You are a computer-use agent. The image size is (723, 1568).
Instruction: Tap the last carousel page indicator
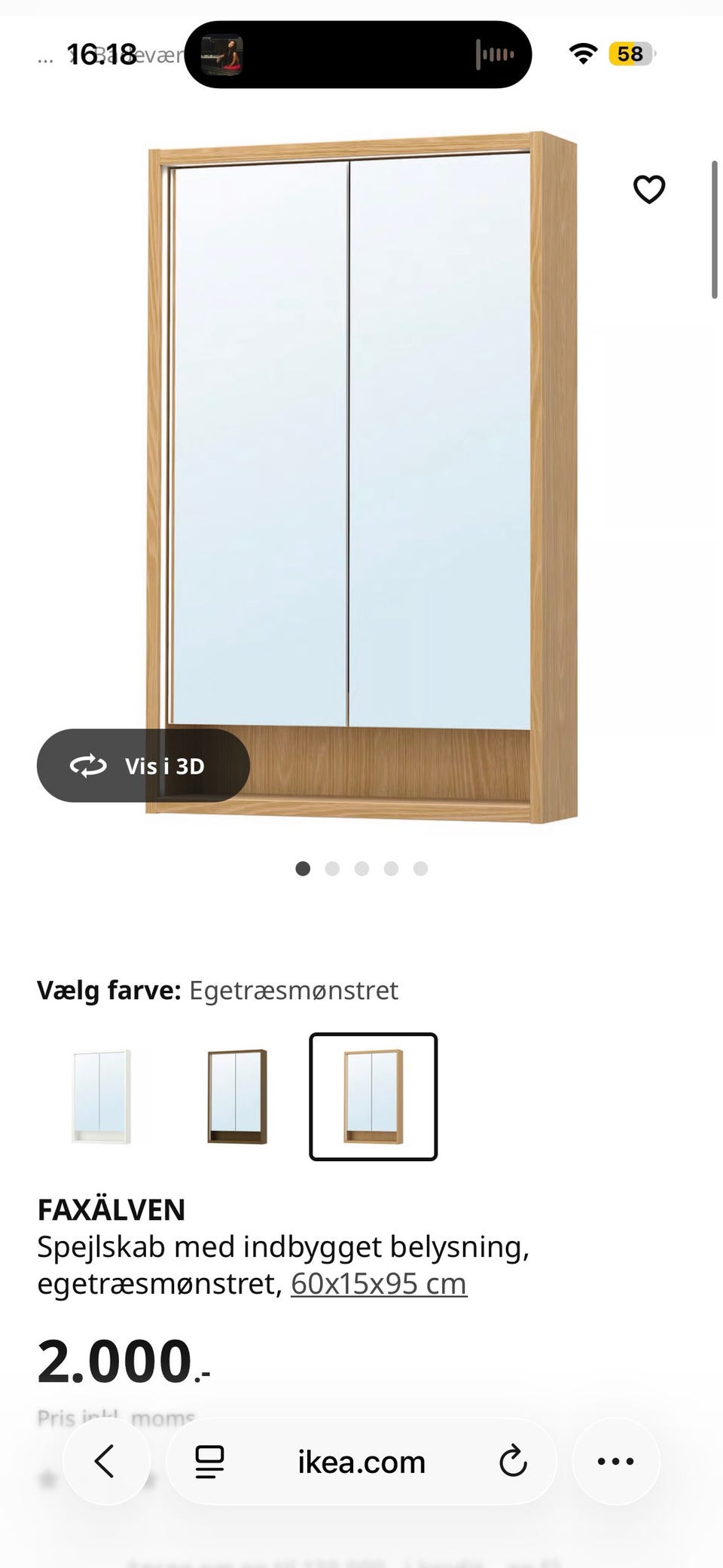tap(420, 868)
